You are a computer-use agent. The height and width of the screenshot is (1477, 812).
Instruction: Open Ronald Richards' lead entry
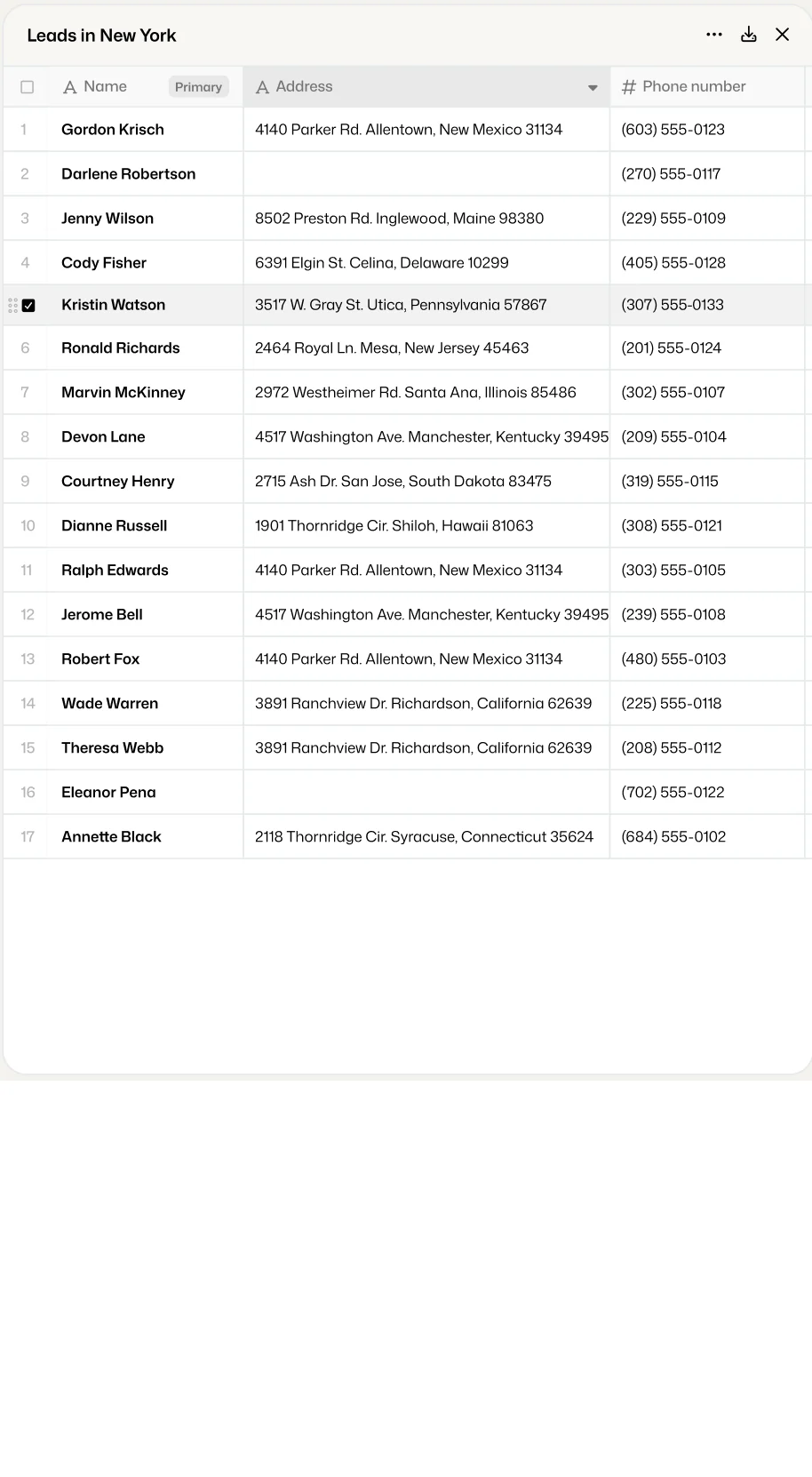121,348
